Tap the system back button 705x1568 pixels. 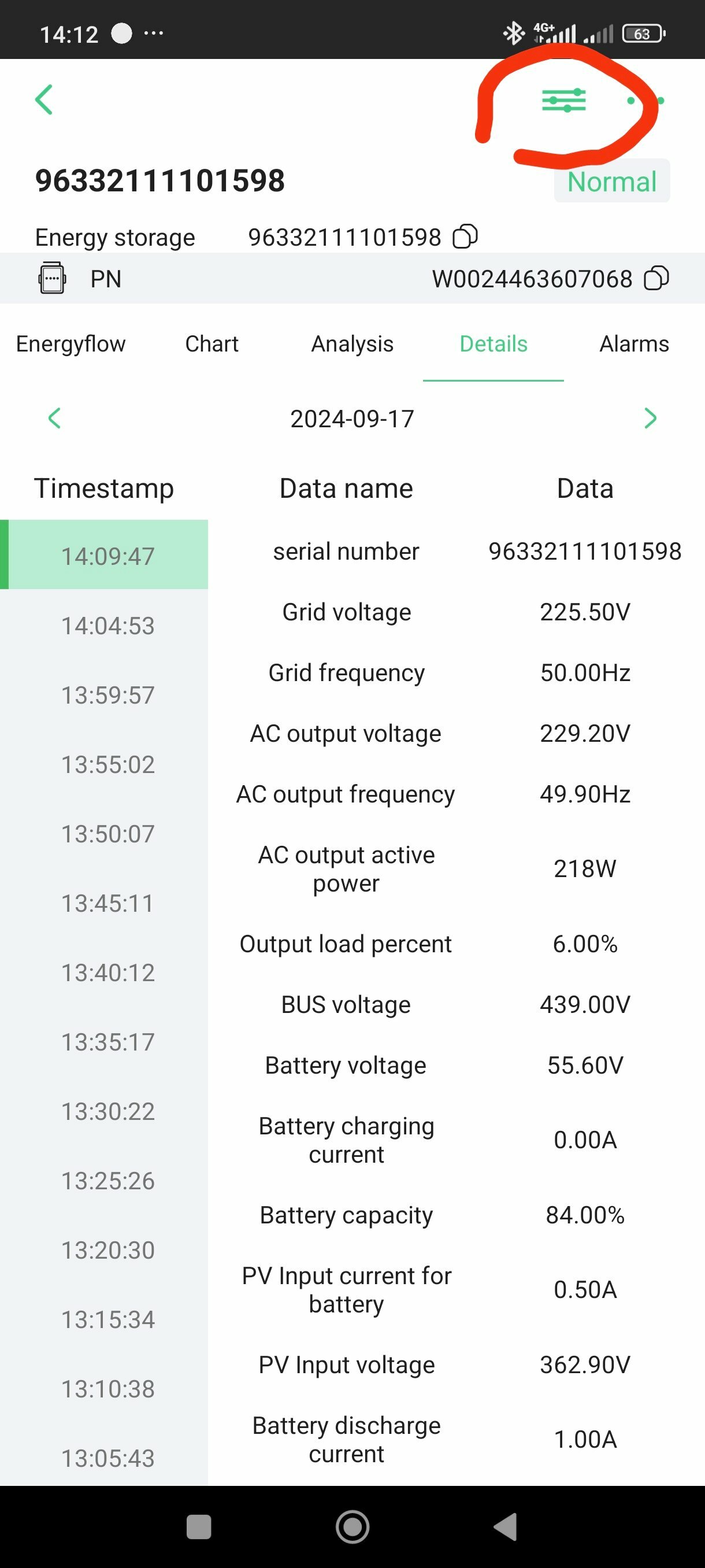point(506,1526)
